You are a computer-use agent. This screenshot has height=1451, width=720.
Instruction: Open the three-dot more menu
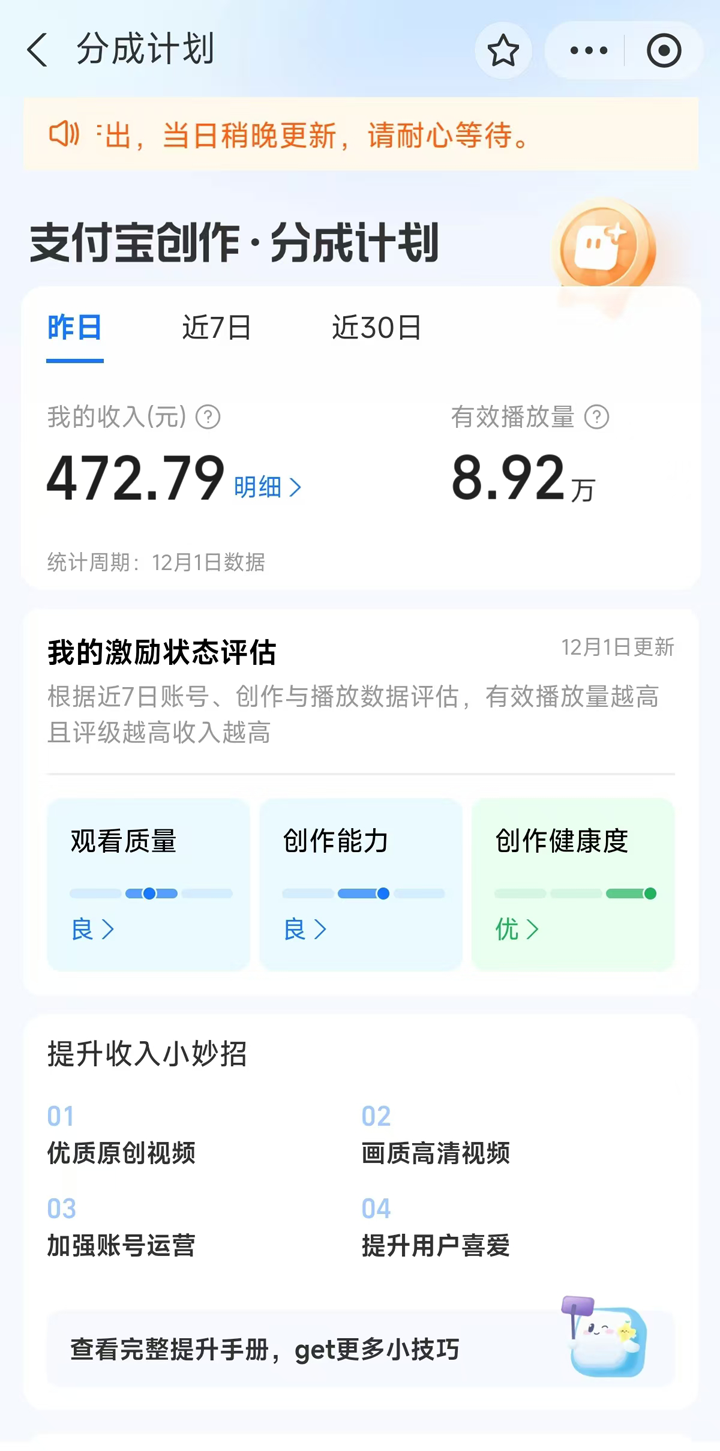click(x=588, y=50)
